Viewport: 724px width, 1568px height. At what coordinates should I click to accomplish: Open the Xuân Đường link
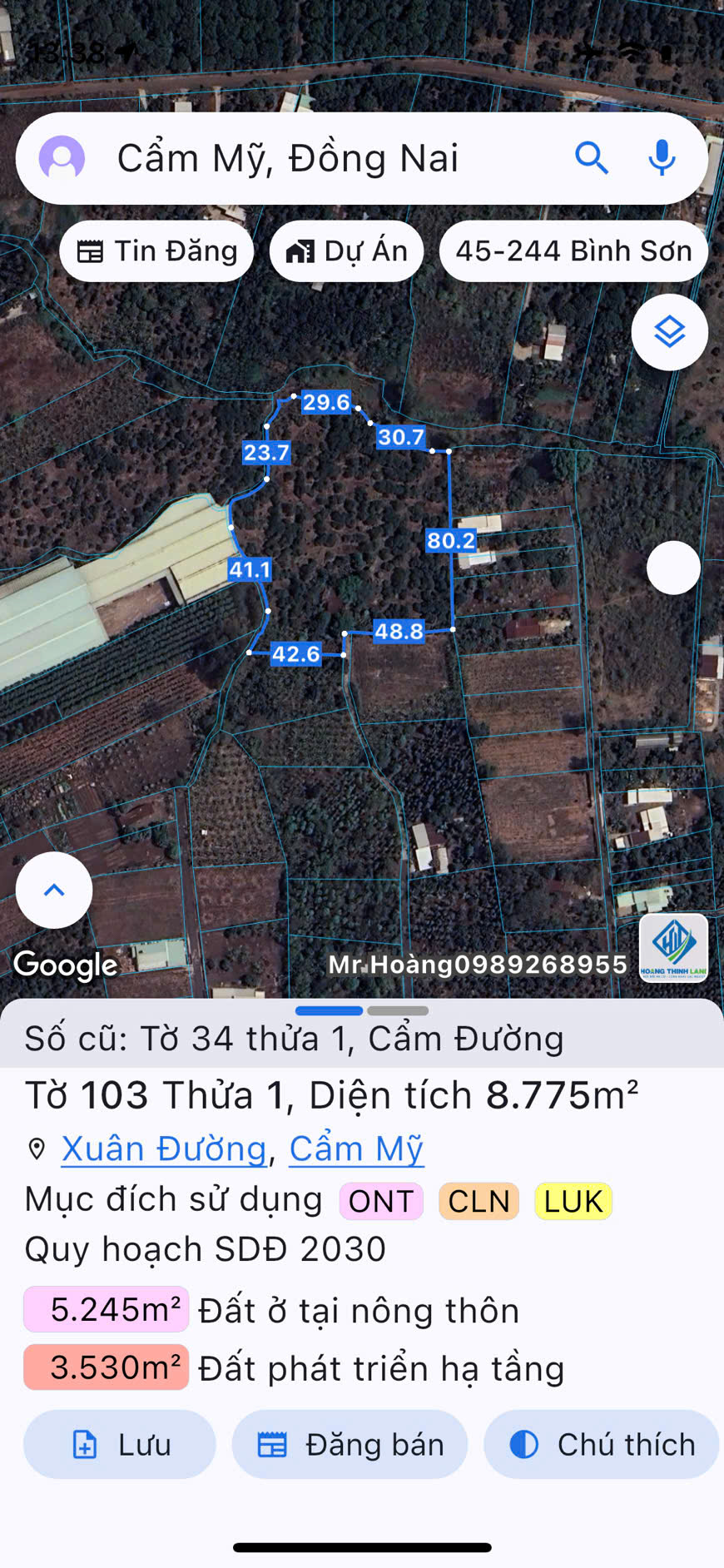coord(164,1149)
